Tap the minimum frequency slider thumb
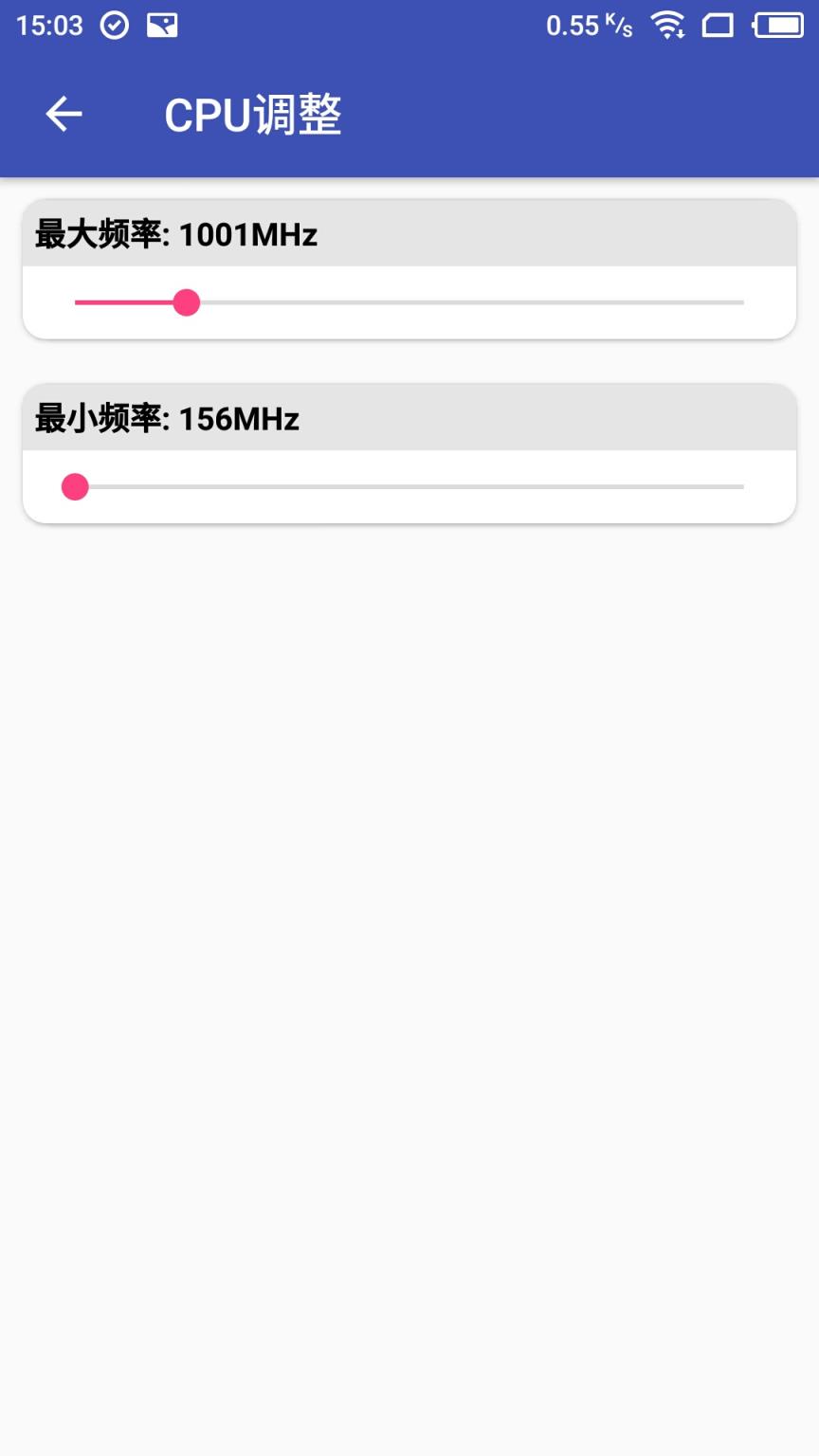The height and width of the screenshot is (1456, 819). [x=74, y=486]
